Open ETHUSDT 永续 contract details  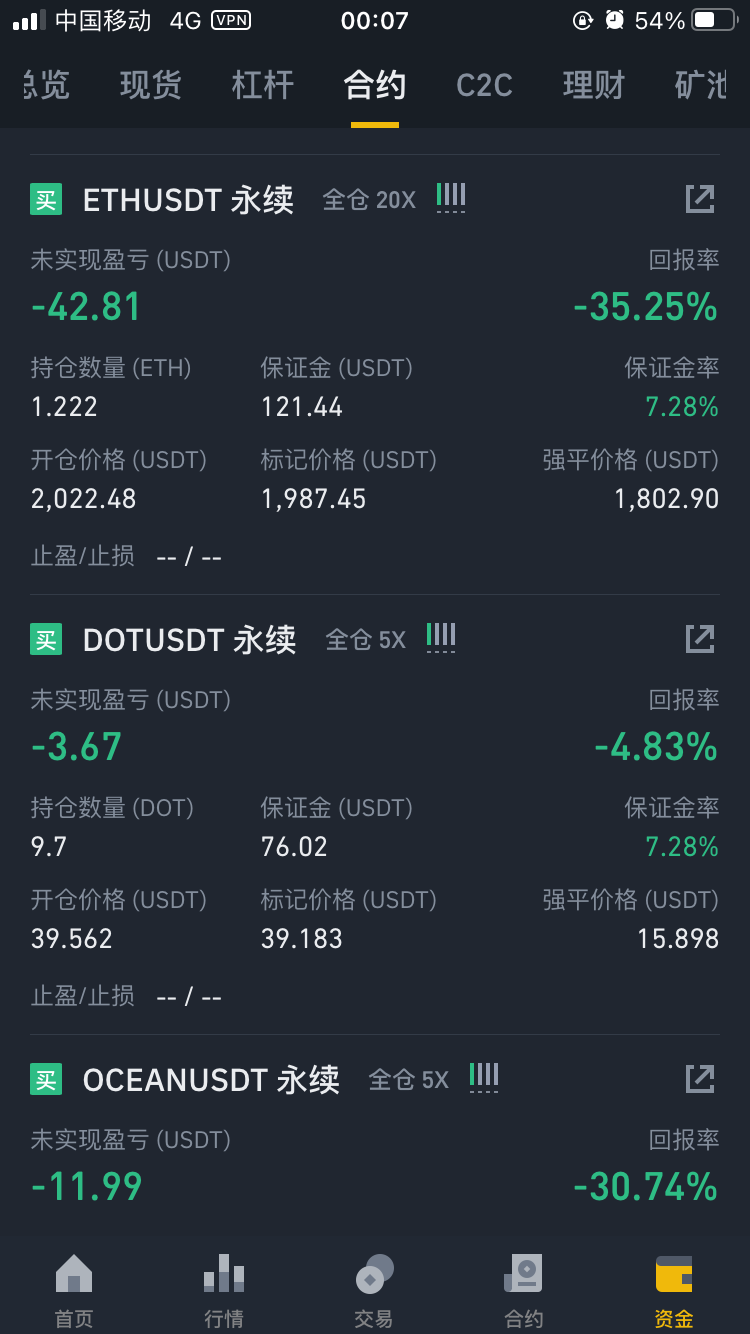click(x=188, y=200)
